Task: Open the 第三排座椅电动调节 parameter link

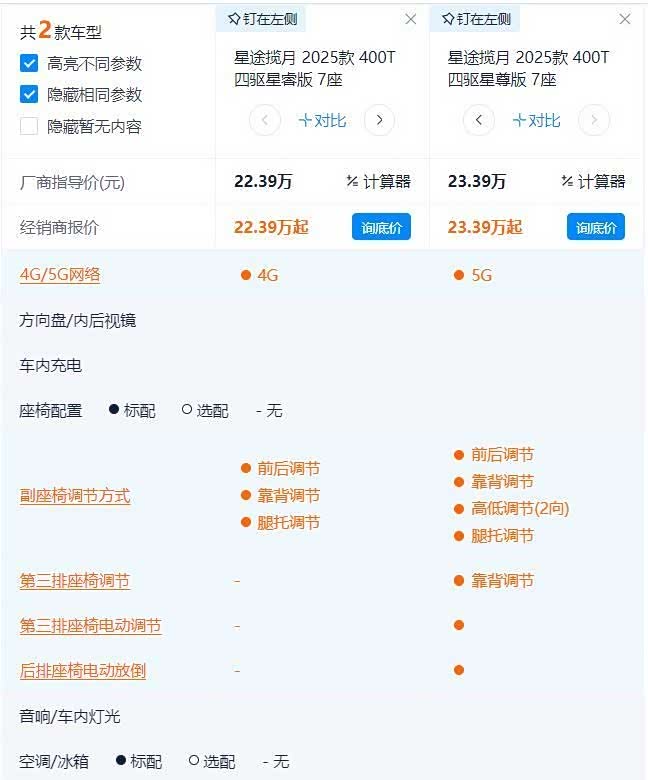Action: point(90,626)
